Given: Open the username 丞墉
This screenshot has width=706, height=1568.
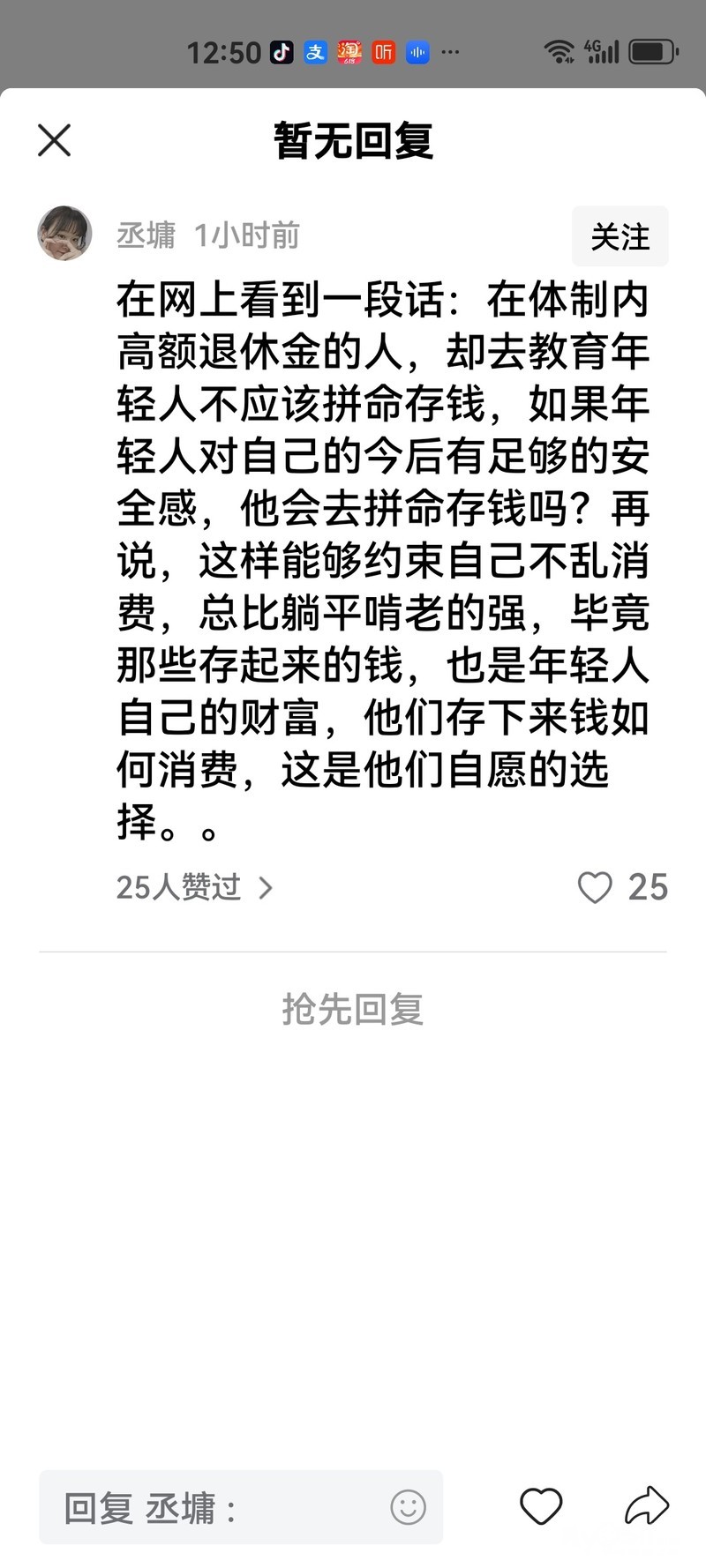Looking at the screenshot, I should (x=146, y=235).
